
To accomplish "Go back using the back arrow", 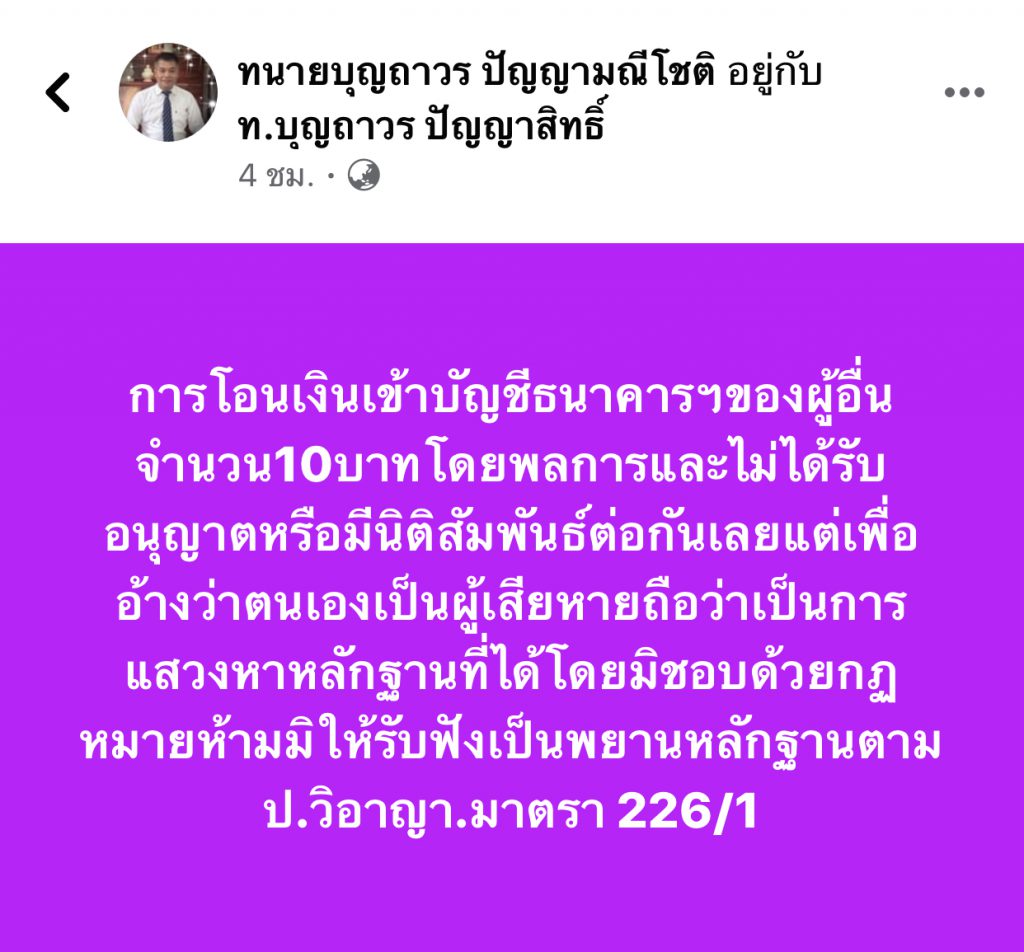I will 58,93.
